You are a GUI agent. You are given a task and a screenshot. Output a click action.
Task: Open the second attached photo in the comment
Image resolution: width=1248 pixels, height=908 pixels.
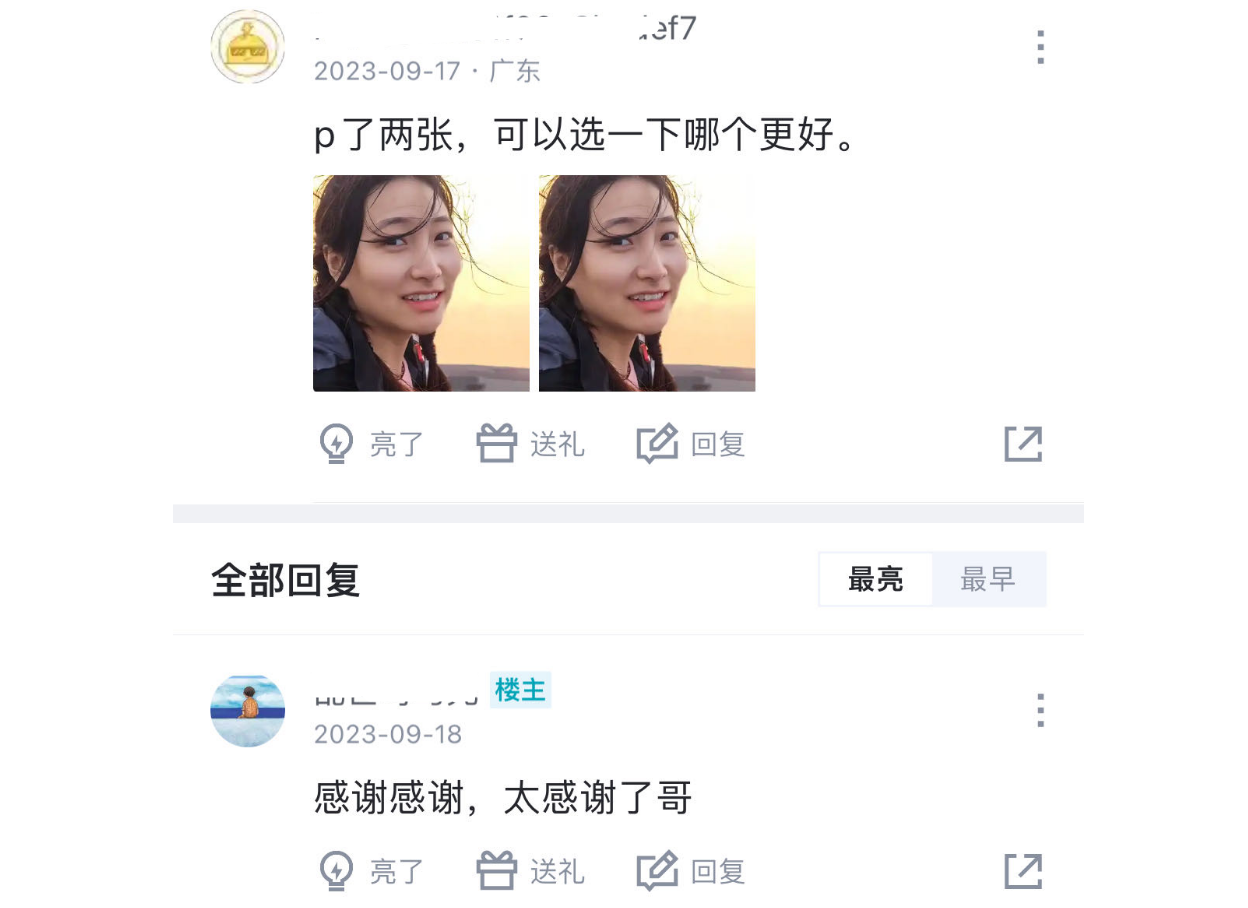[647, 283]
